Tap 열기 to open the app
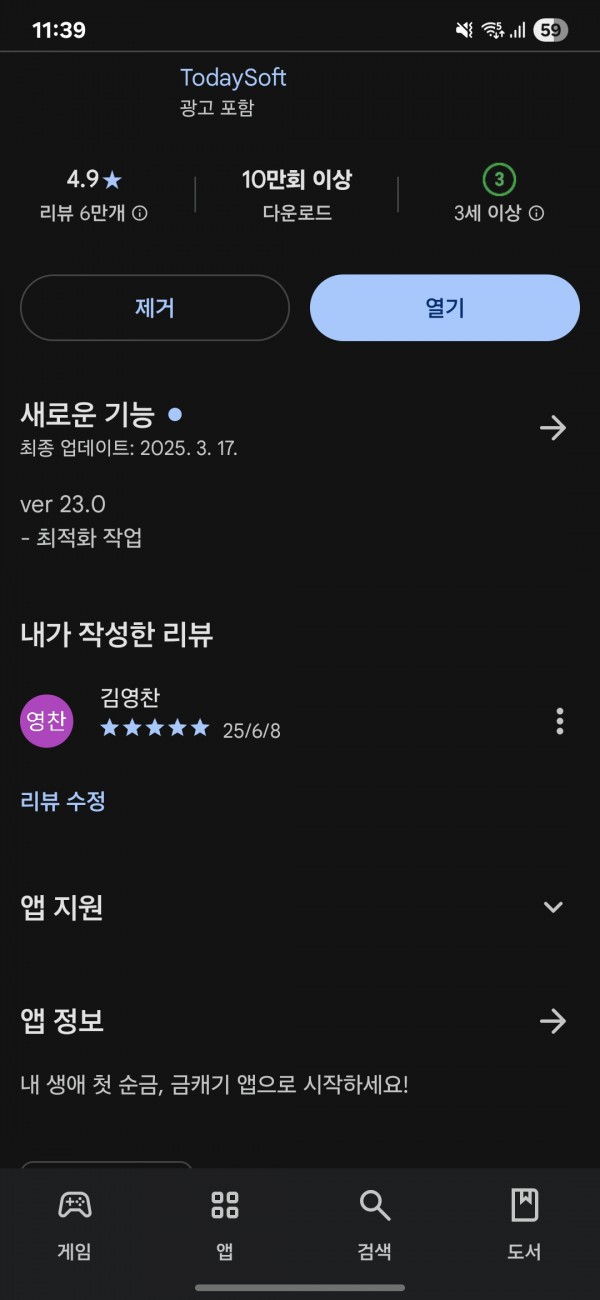The height and width of the screenshot is (1300, 600). (445, 308)
